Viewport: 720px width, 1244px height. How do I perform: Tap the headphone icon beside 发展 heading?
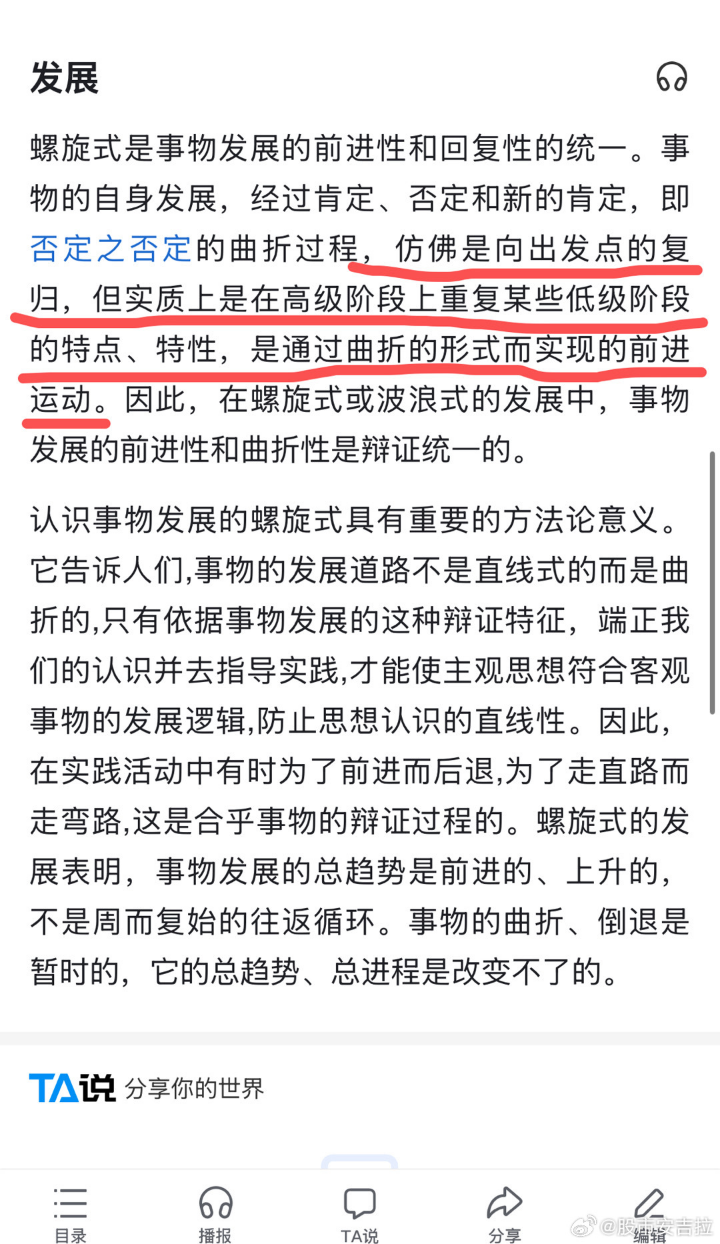[x=672, y=77]
